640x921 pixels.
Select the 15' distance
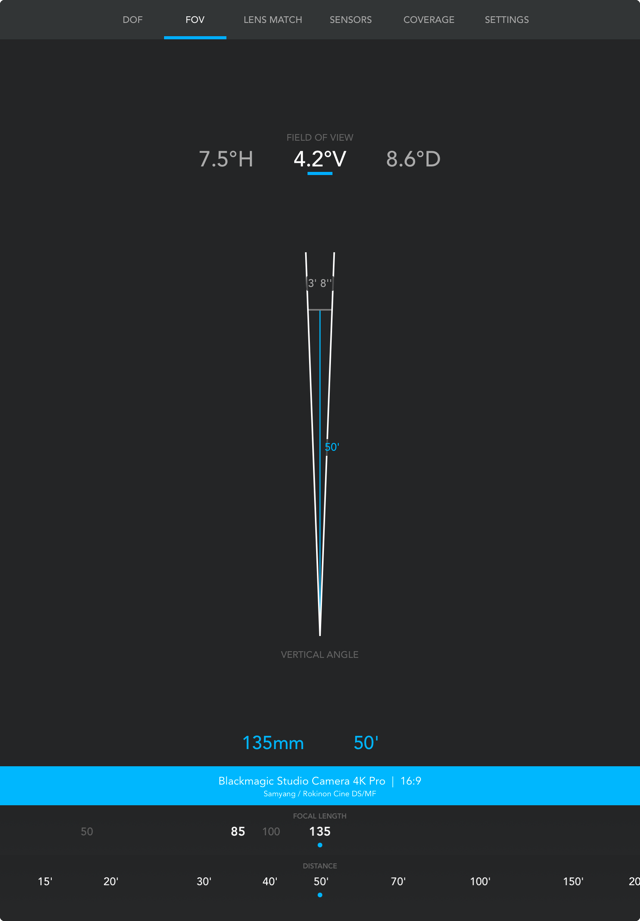pyautogui.click(x=45, y=881)
